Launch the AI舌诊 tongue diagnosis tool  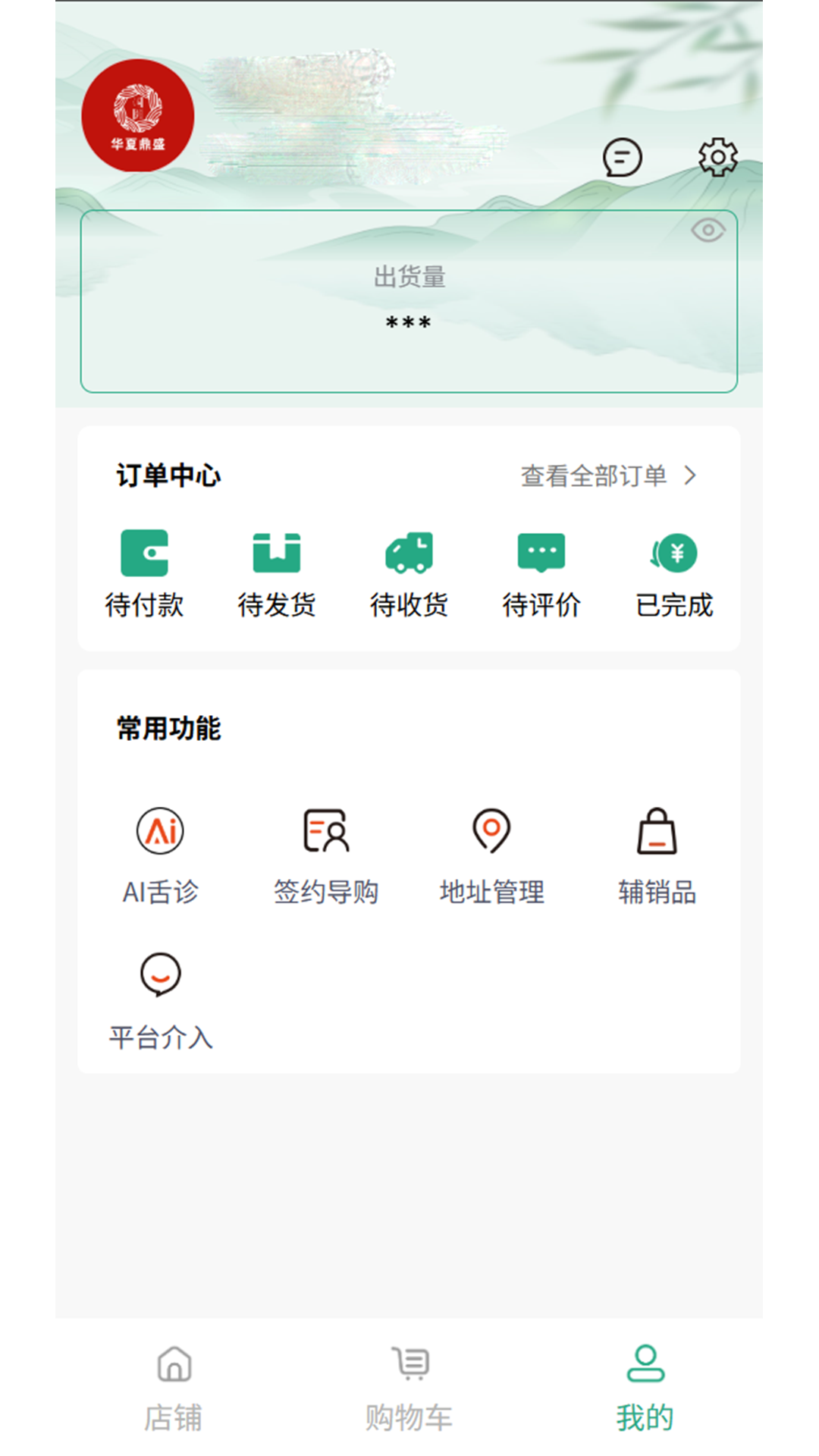point(161,830)
